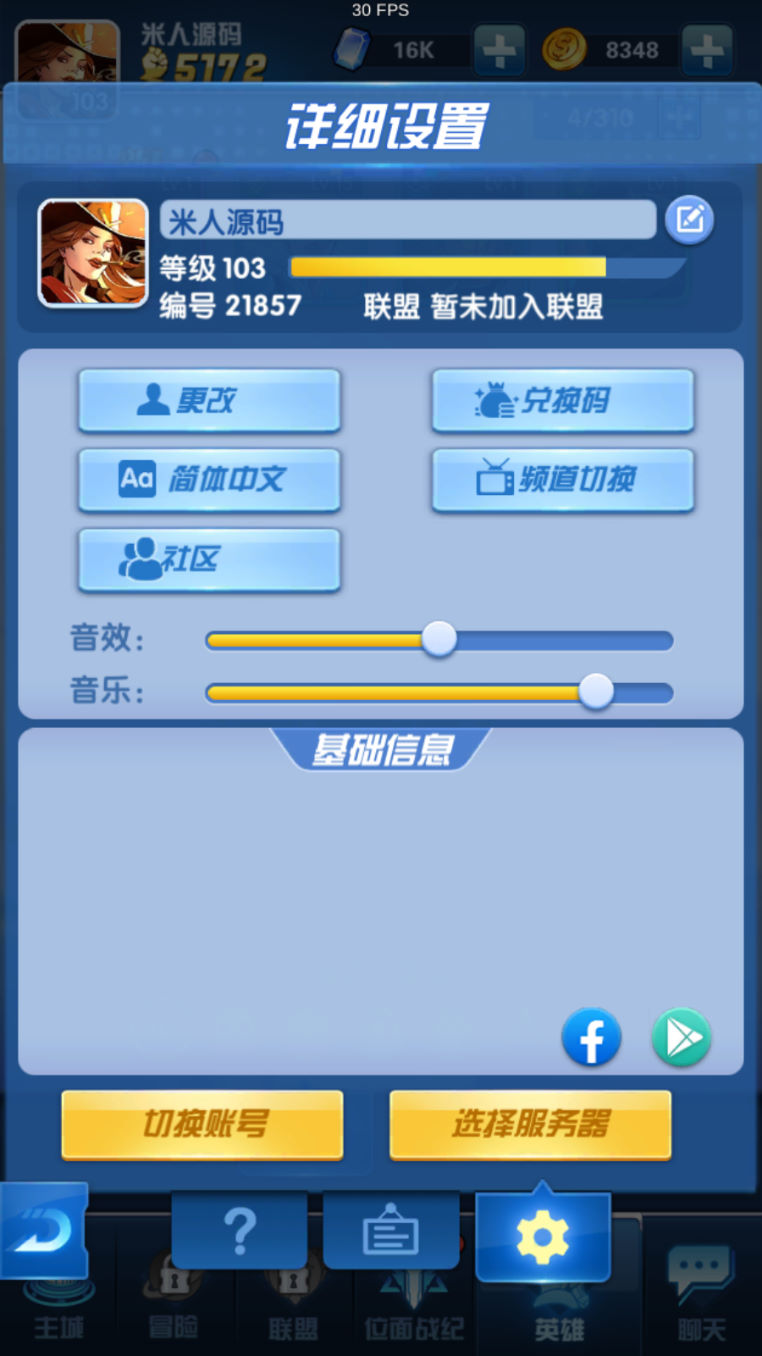Change the language from 简体中文
This screenshot has width=762, height=1356.
209,480
